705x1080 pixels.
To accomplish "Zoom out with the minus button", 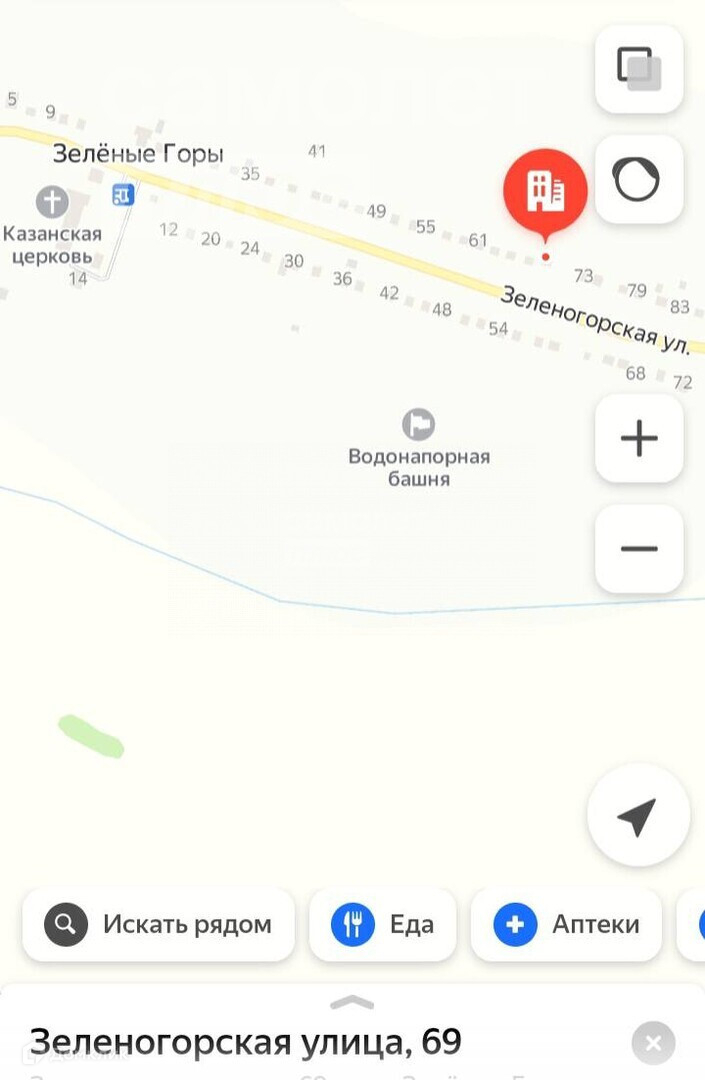I will [x=639, y=549].
